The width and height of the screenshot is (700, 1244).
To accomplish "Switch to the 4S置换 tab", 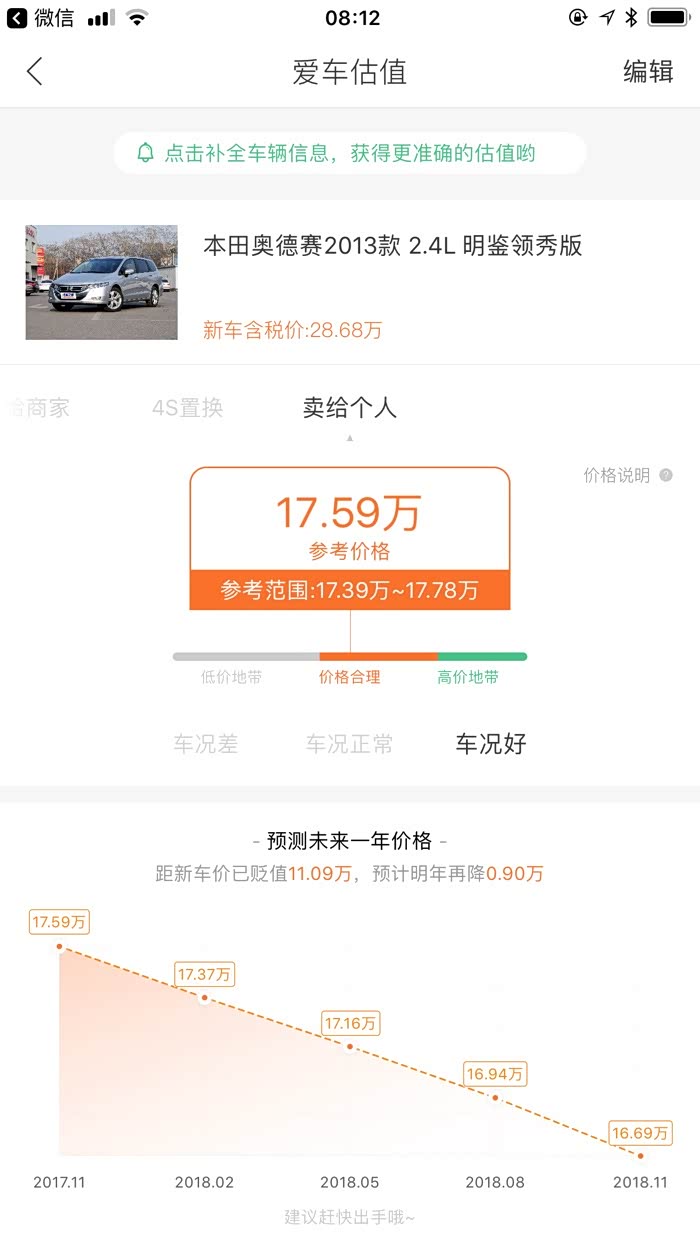I will [187, 408].
